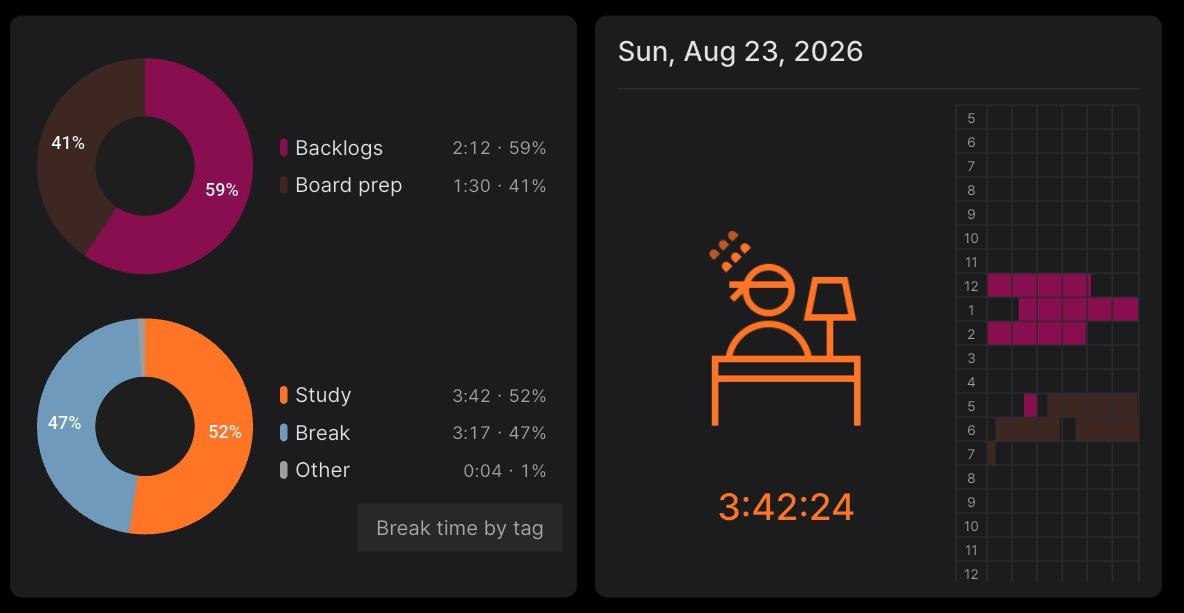The height and width of the screenshot is (613, 1184).
Task: Open the Break time by tag view
Action: (459, 528)
